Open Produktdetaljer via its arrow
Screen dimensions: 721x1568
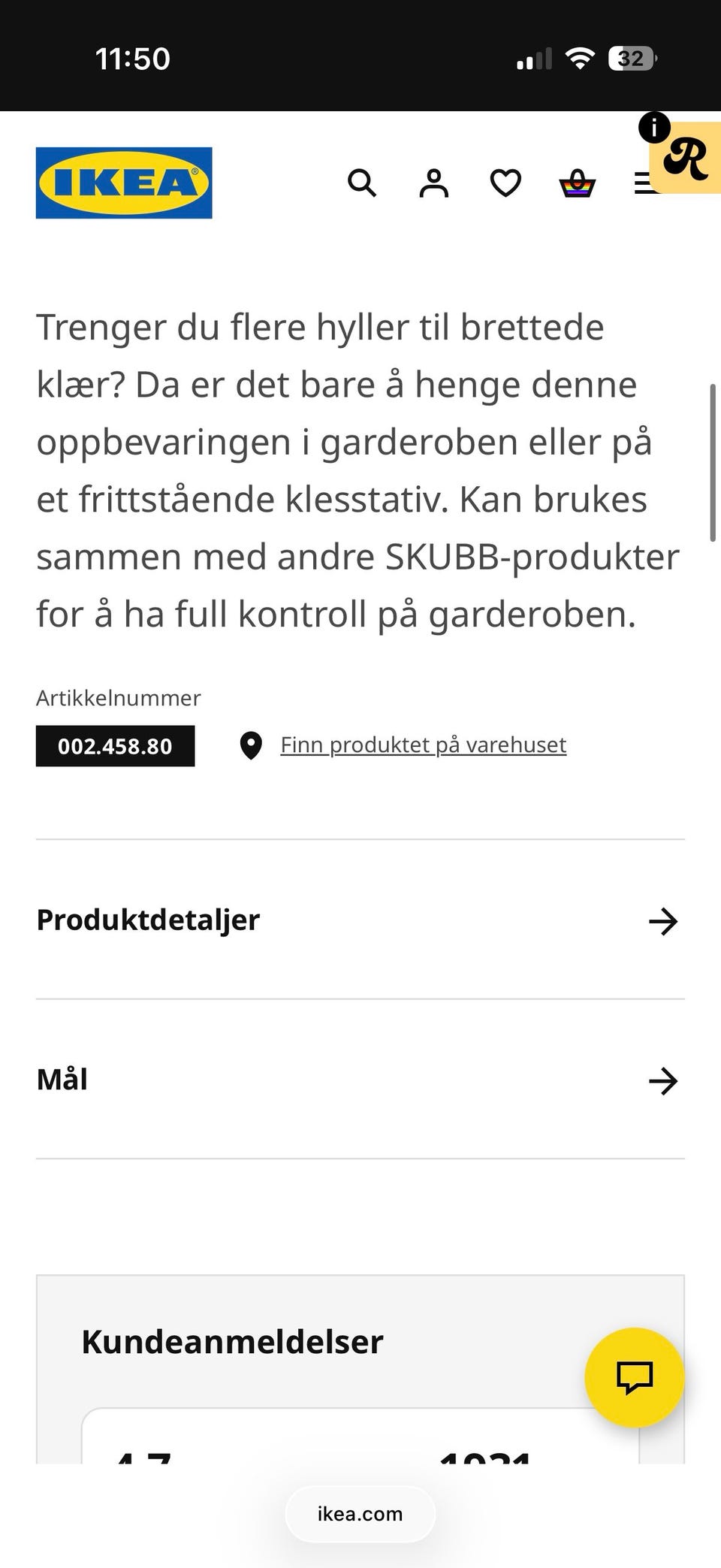[x=664, y=922]
